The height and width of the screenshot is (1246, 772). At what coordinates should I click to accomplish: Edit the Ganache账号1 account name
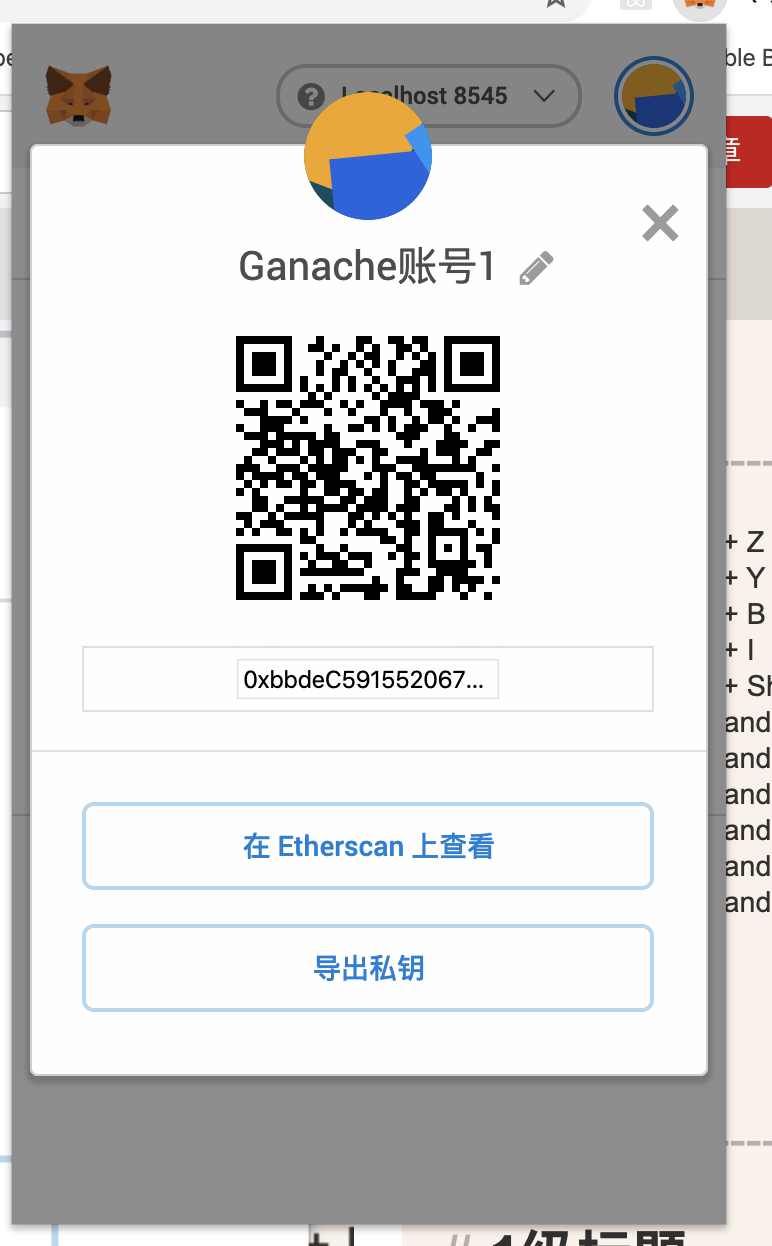(x=536, y=268)
